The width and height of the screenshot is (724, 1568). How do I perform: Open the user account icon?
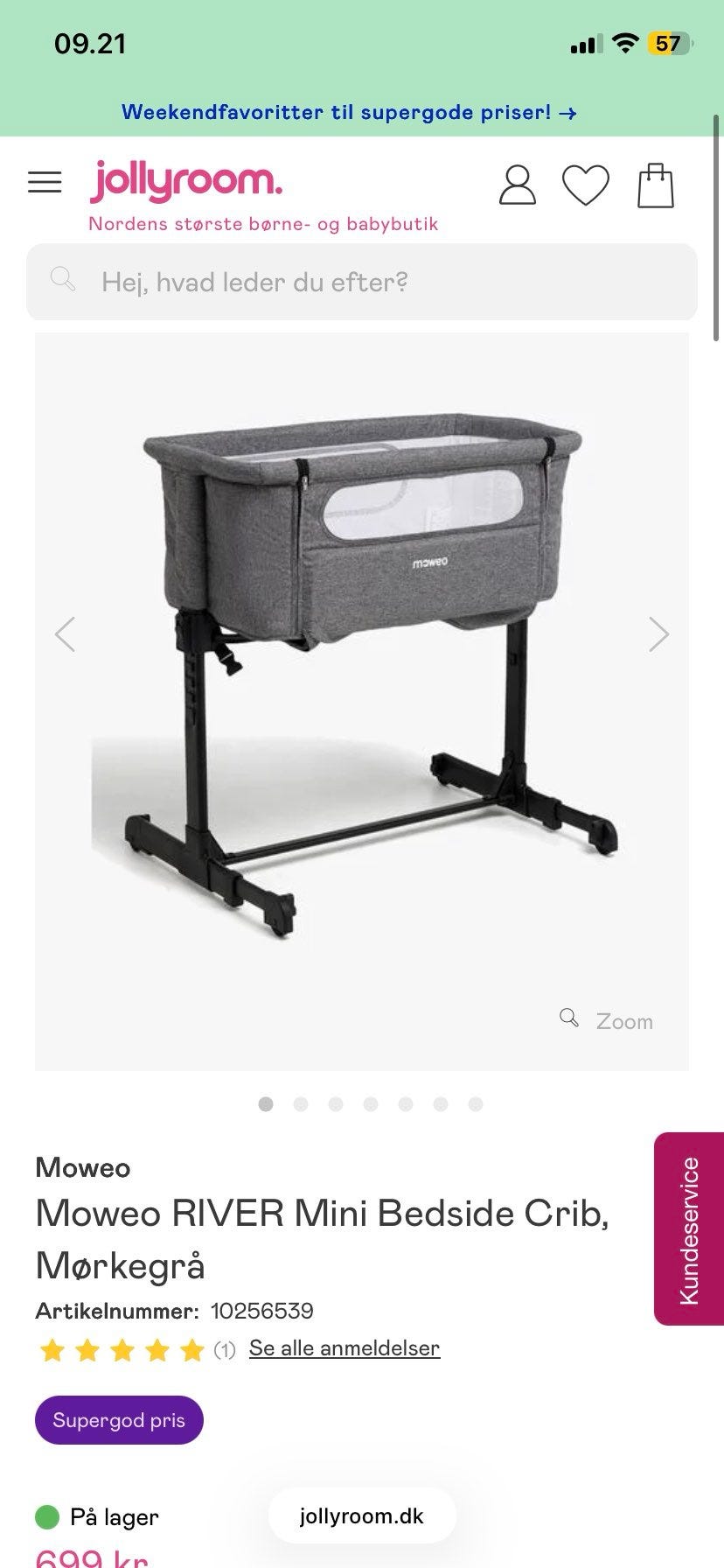coord(517,185)
